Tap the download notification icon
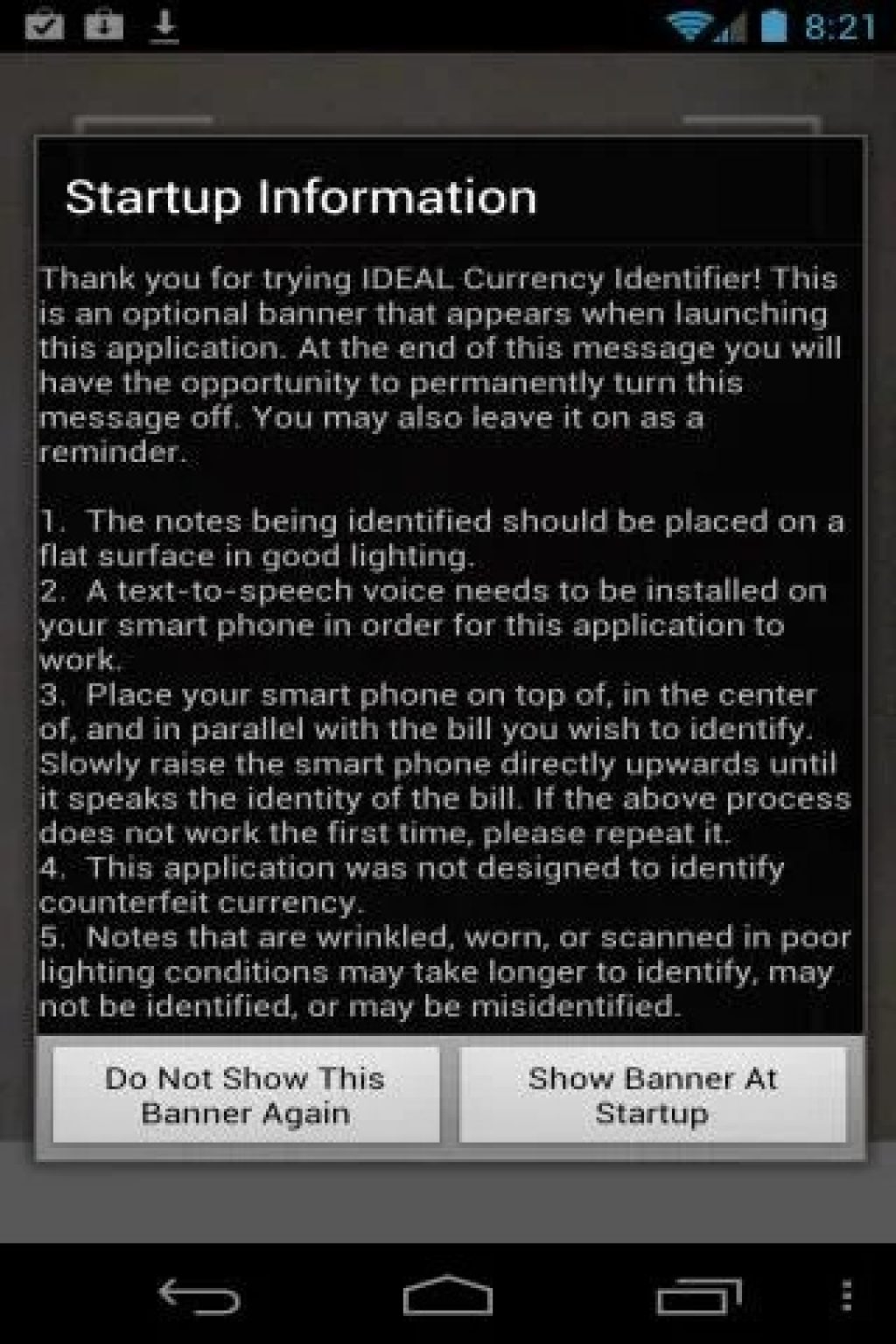 pyautogui.click(x=164, y=24)
